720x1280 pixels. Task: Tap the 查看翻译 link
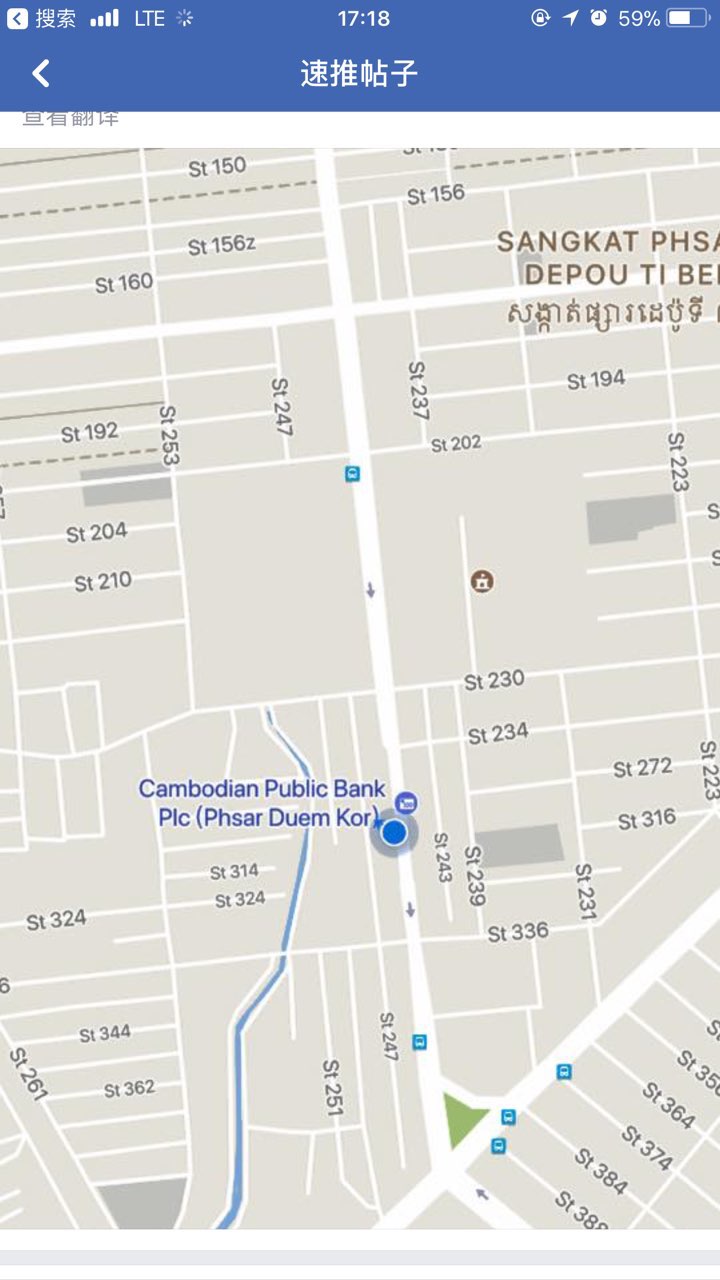point(71,119)
